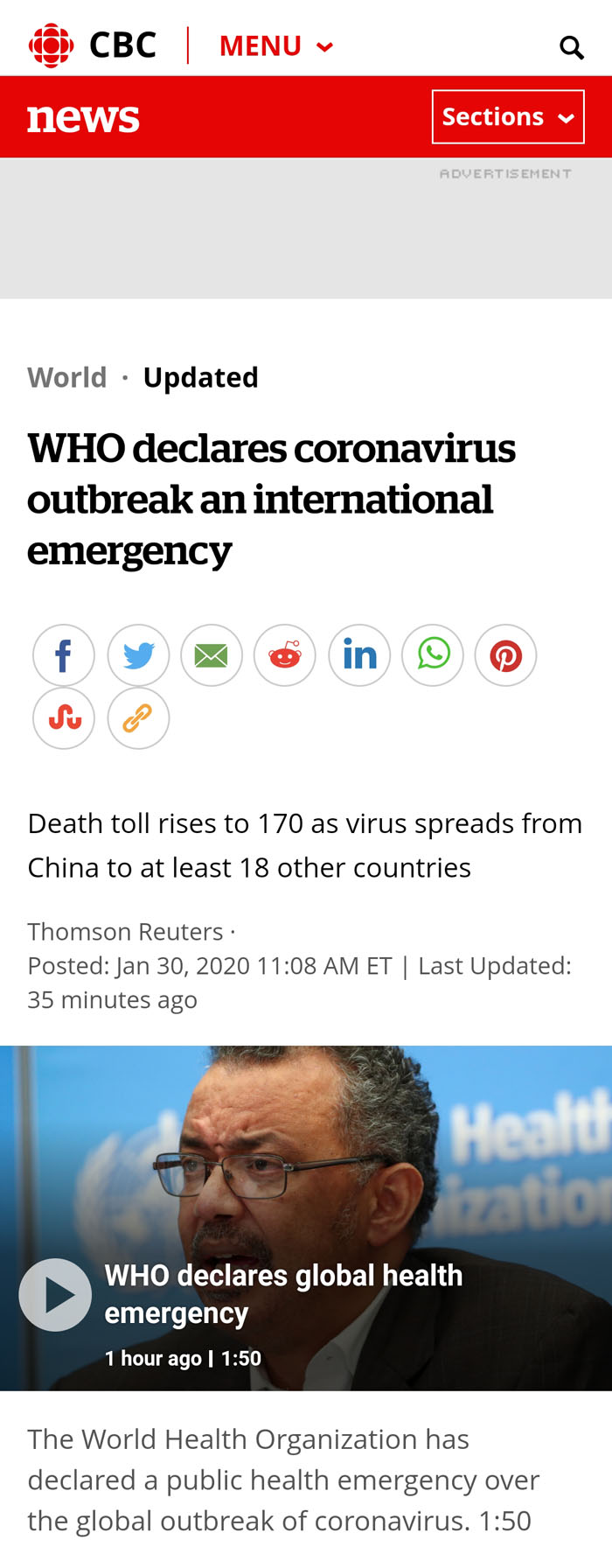
Task: Share the article on Reddit
Action: [x=285, y=655]
